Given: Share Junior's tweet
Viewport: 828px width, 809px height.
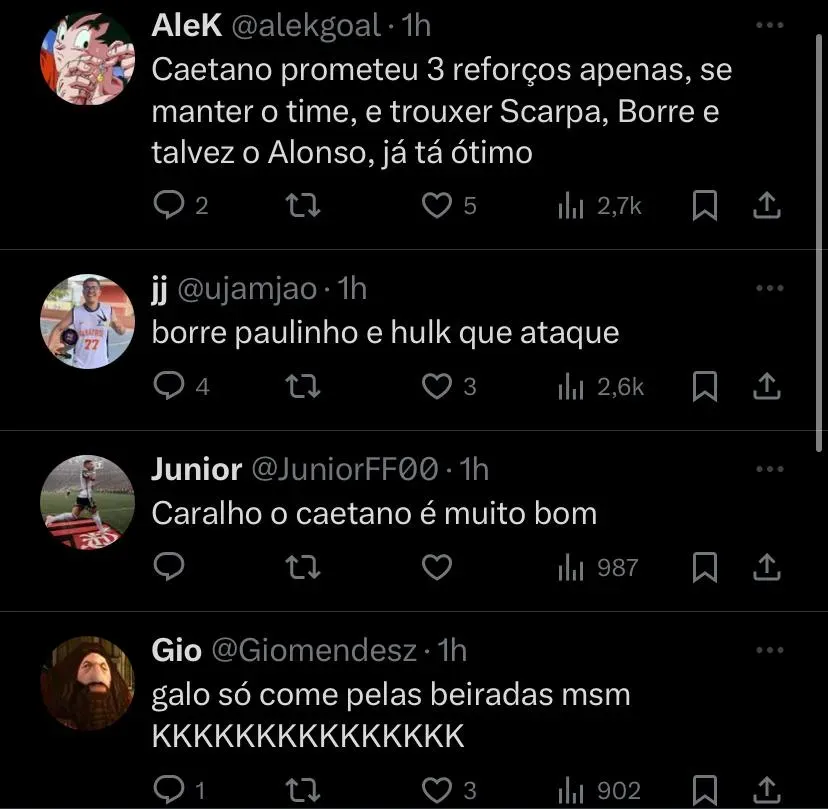Looking at the screenshot, I should (x=765, y=568).
